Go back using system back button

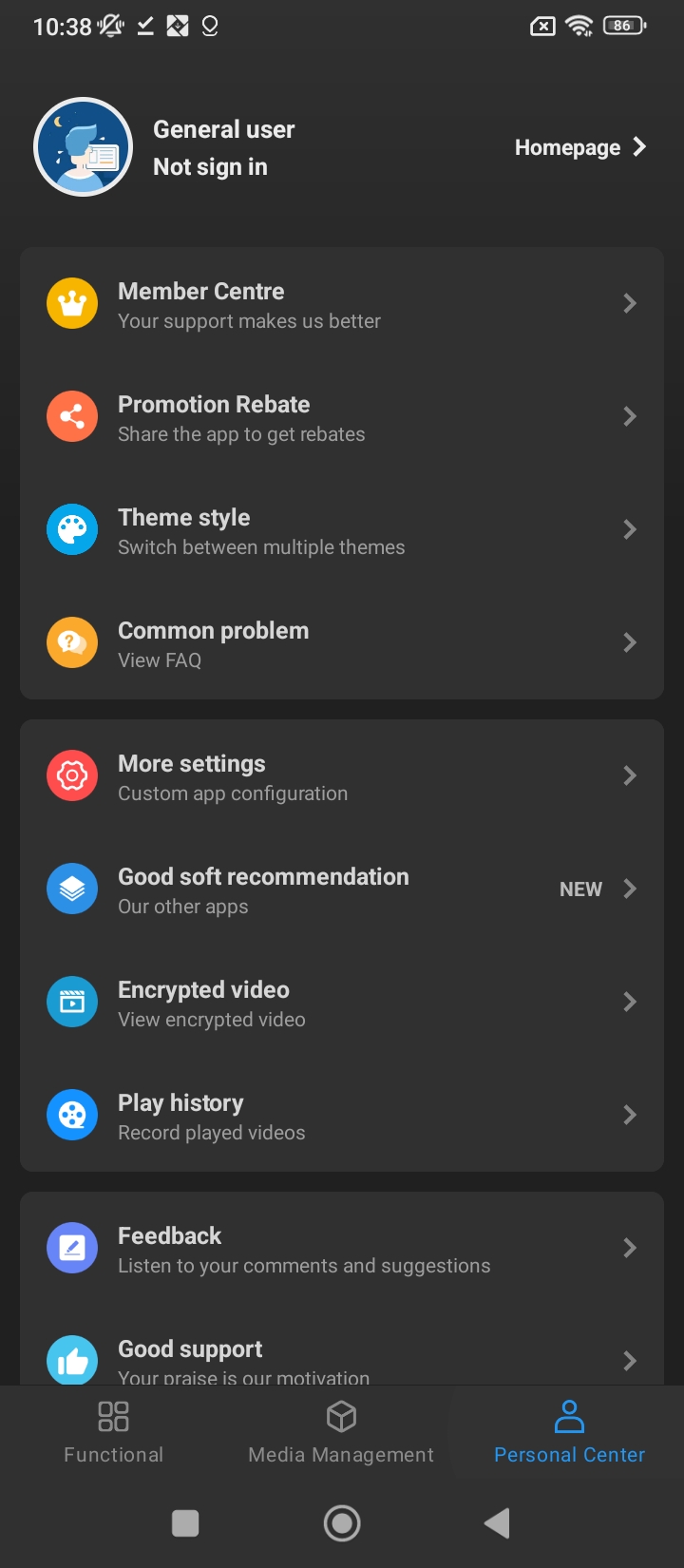pos(497,1523)
